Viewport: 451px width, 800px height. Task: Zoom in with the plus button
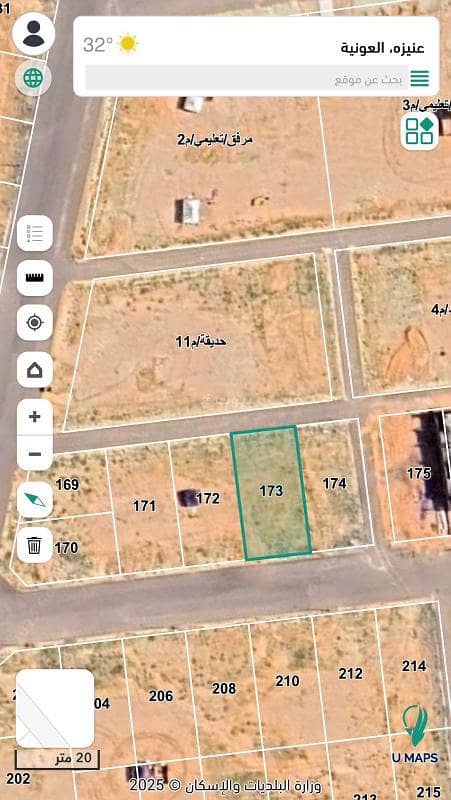coord(35,417)
